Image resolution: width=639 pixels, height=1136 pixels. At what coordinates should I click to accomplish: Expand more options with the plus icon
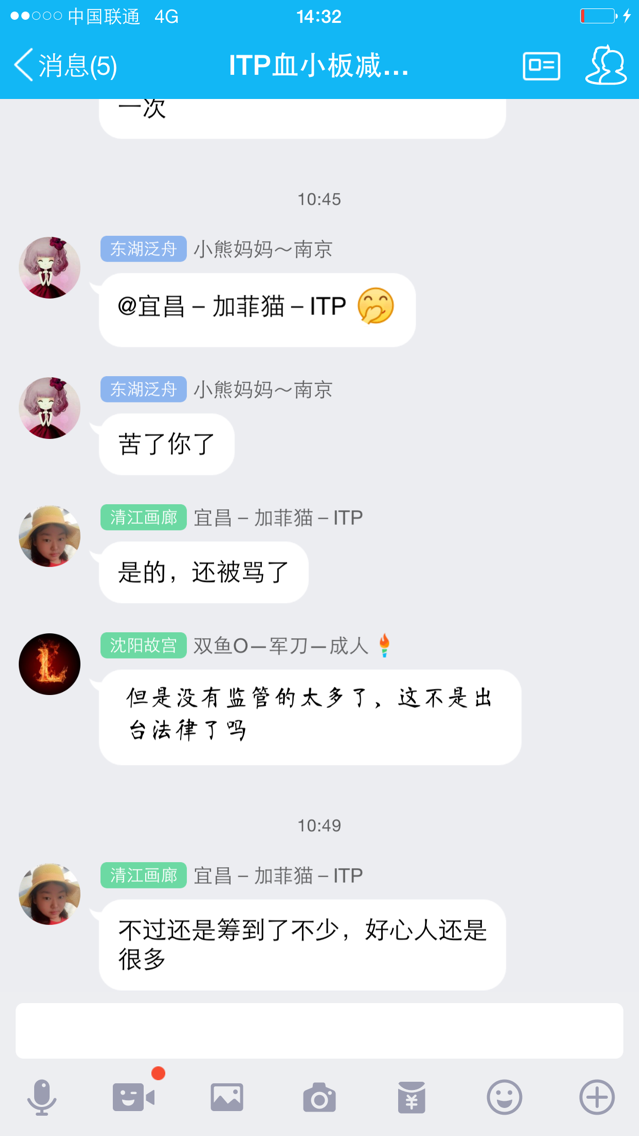point(597,1097)
